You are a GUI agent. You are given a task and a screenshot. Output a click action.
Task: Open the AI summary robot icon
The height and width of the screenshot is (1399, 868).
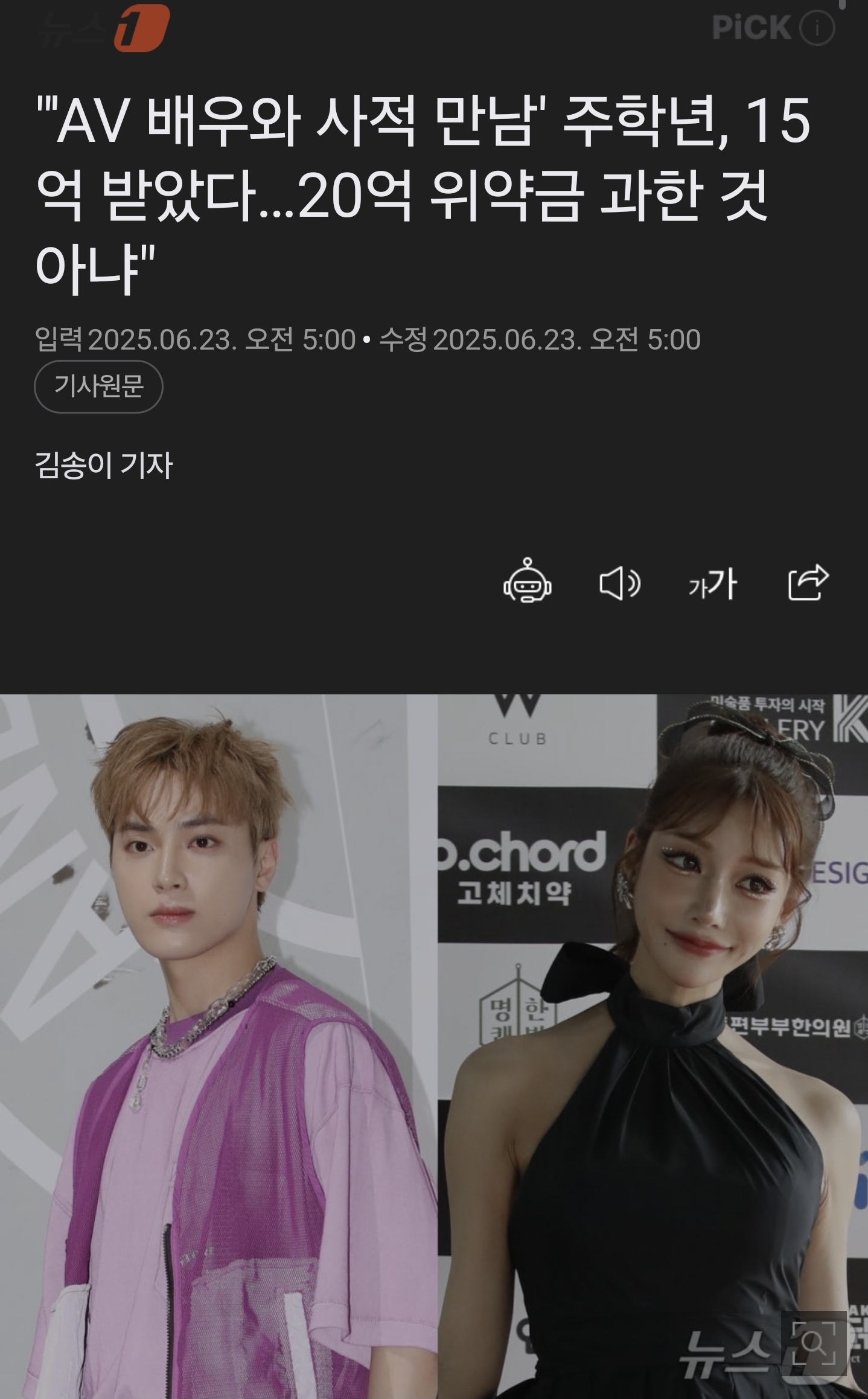(528, 580)
